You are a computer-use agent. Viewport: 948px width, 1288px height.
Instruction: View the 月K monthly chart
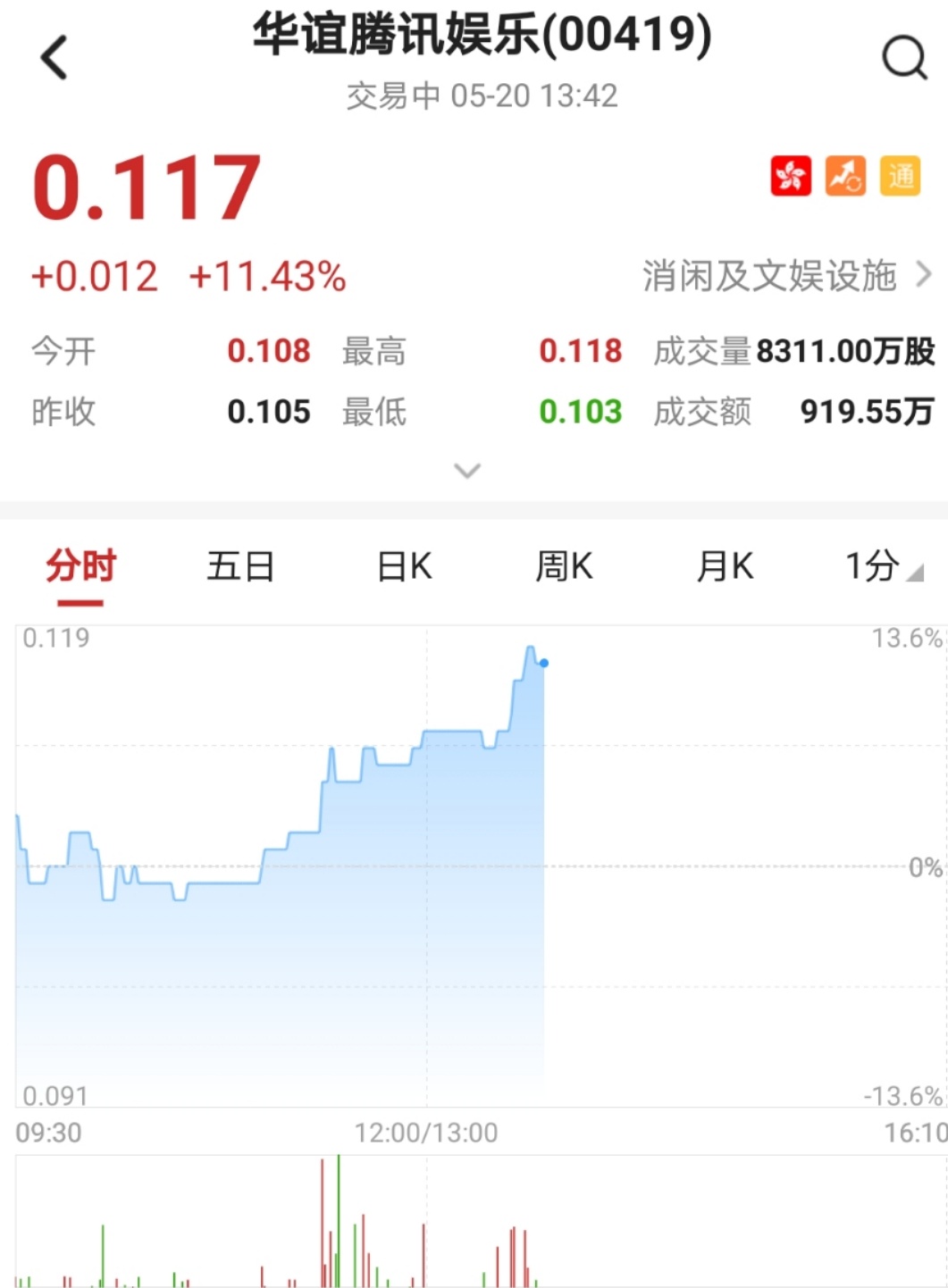point(725,566)
